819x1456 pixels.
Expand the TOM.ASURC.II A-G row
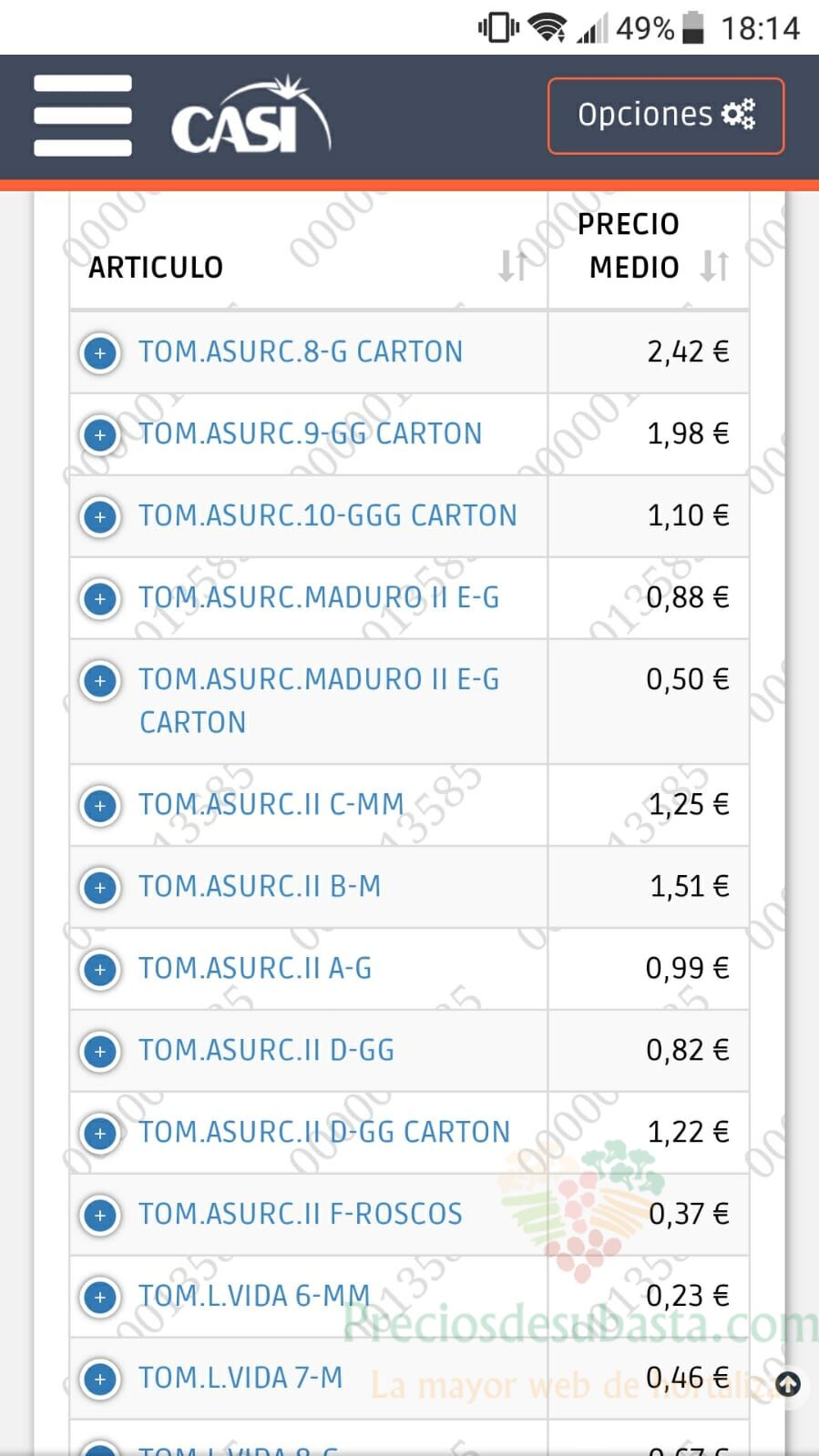pos(100,969)
